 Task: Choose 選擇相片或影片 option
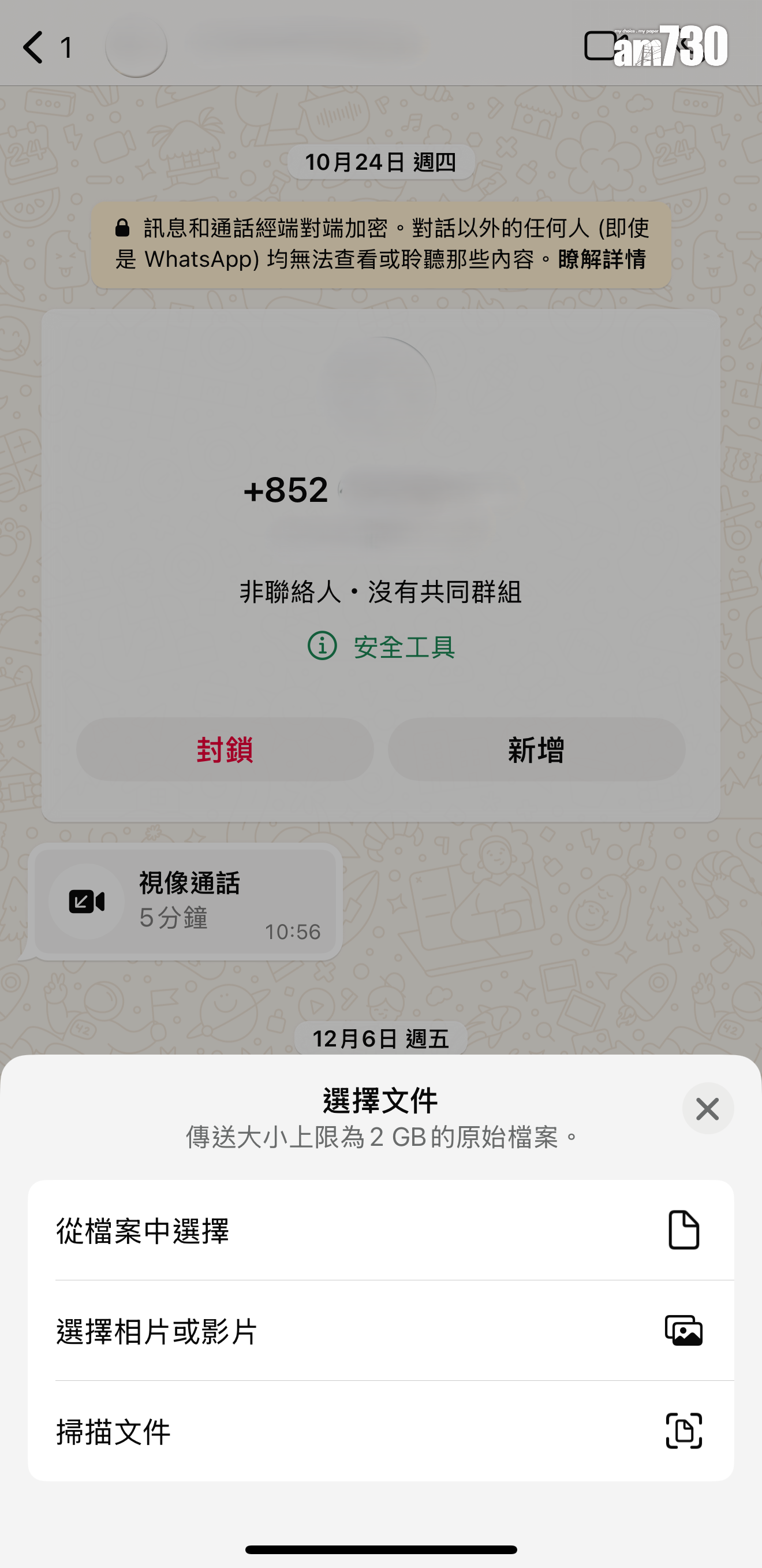coord(380,1331)
